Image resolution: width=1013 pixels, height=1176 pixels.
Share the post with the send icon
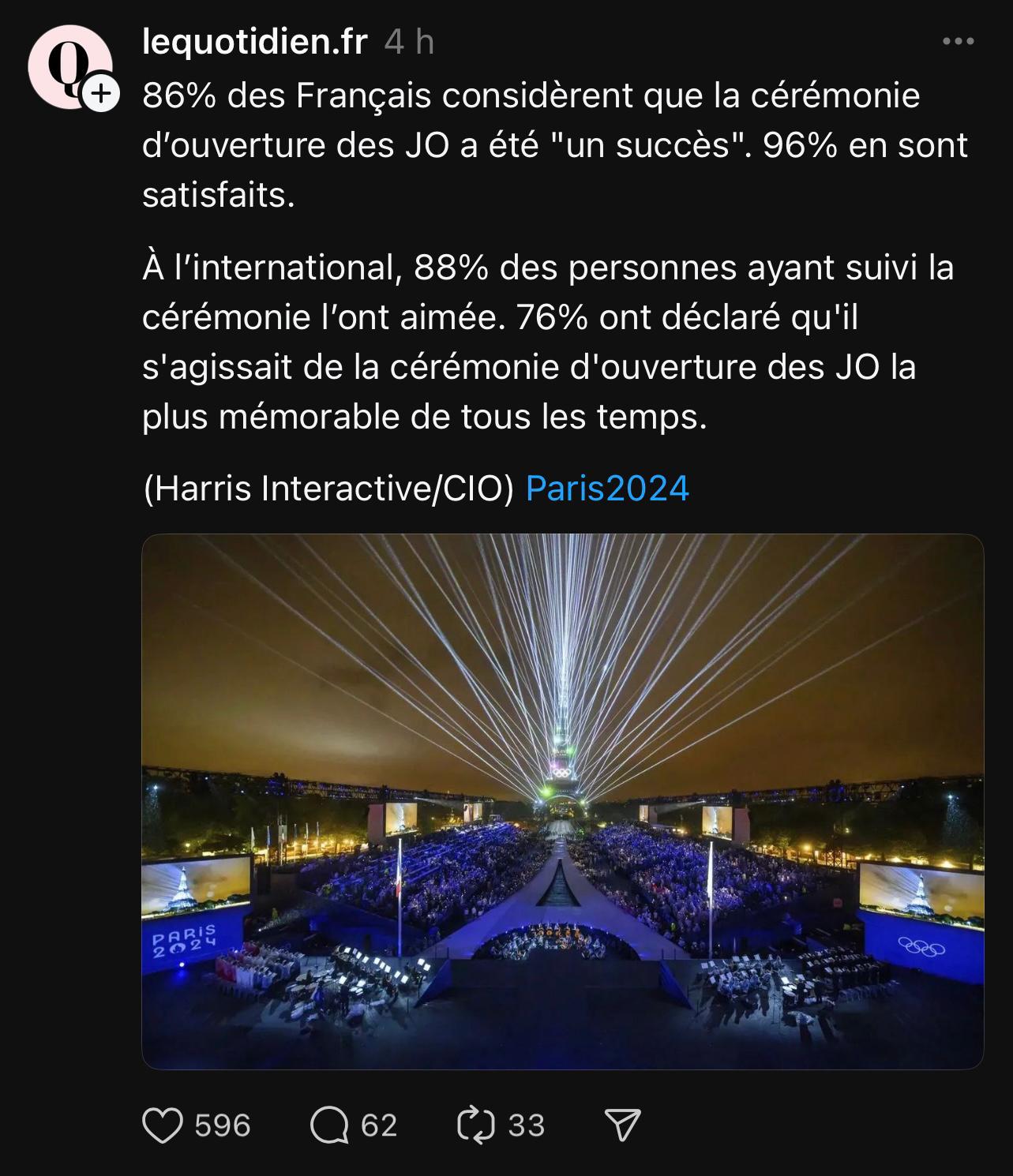point(622,1125)
